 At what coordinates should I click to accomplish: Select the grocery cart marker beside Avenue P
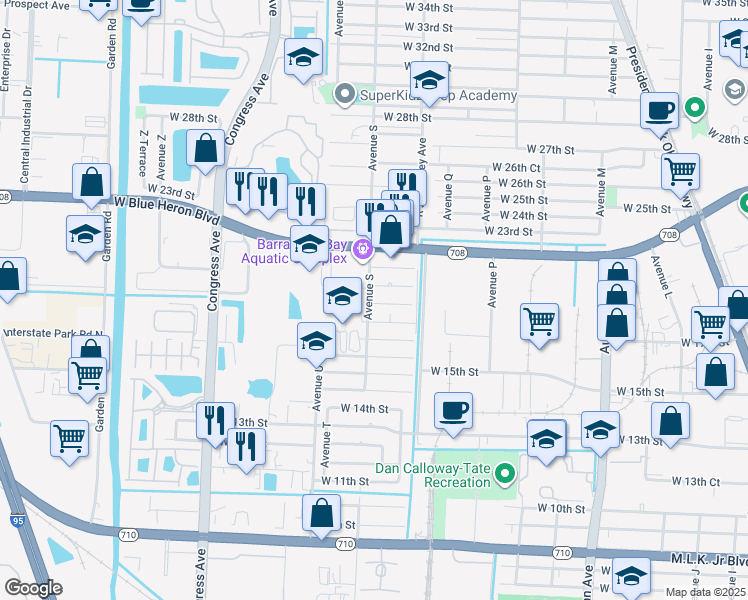tap(539, 322)
